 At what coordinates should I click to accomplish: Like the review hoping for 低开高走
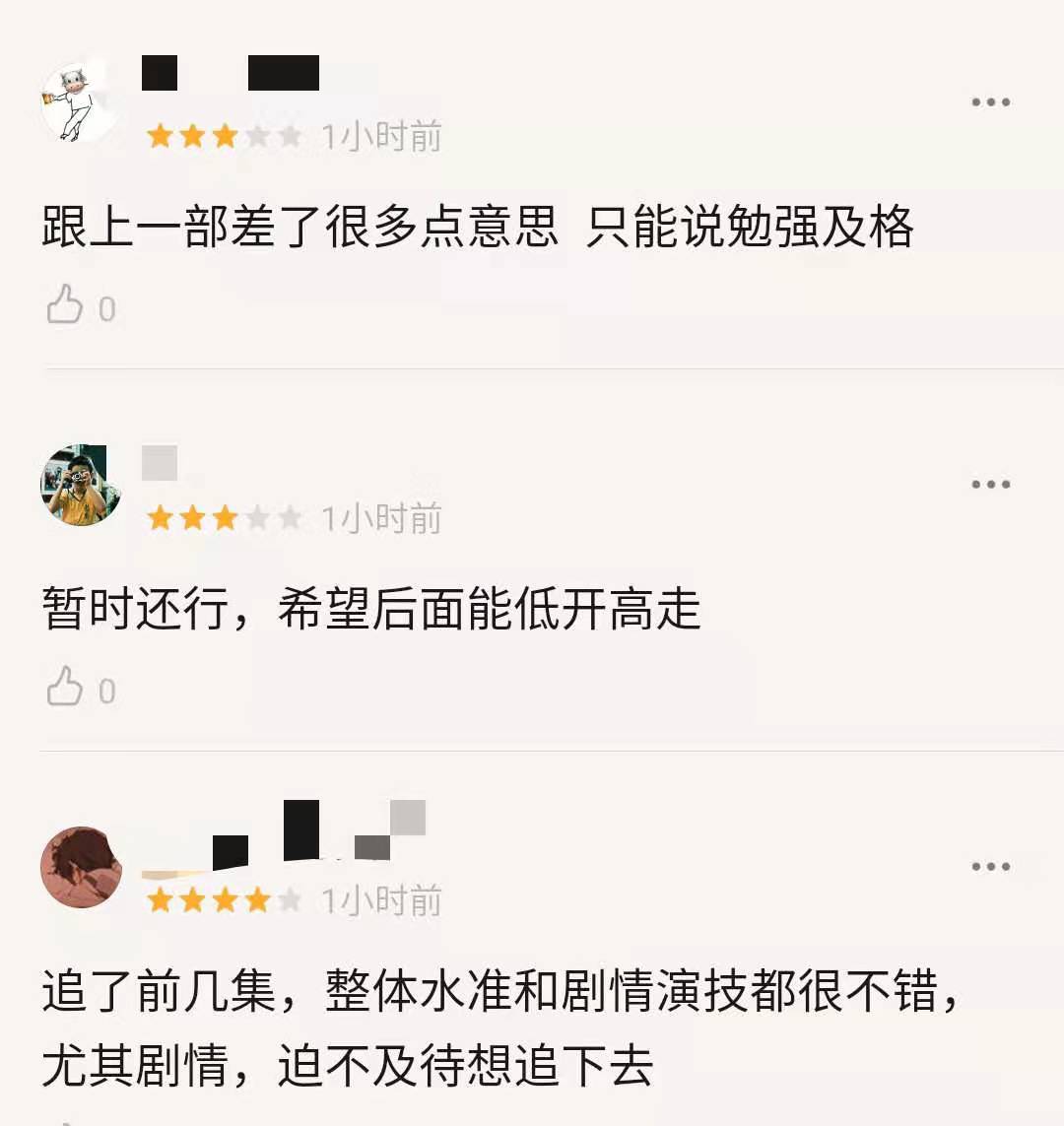(x=65, y=688)
